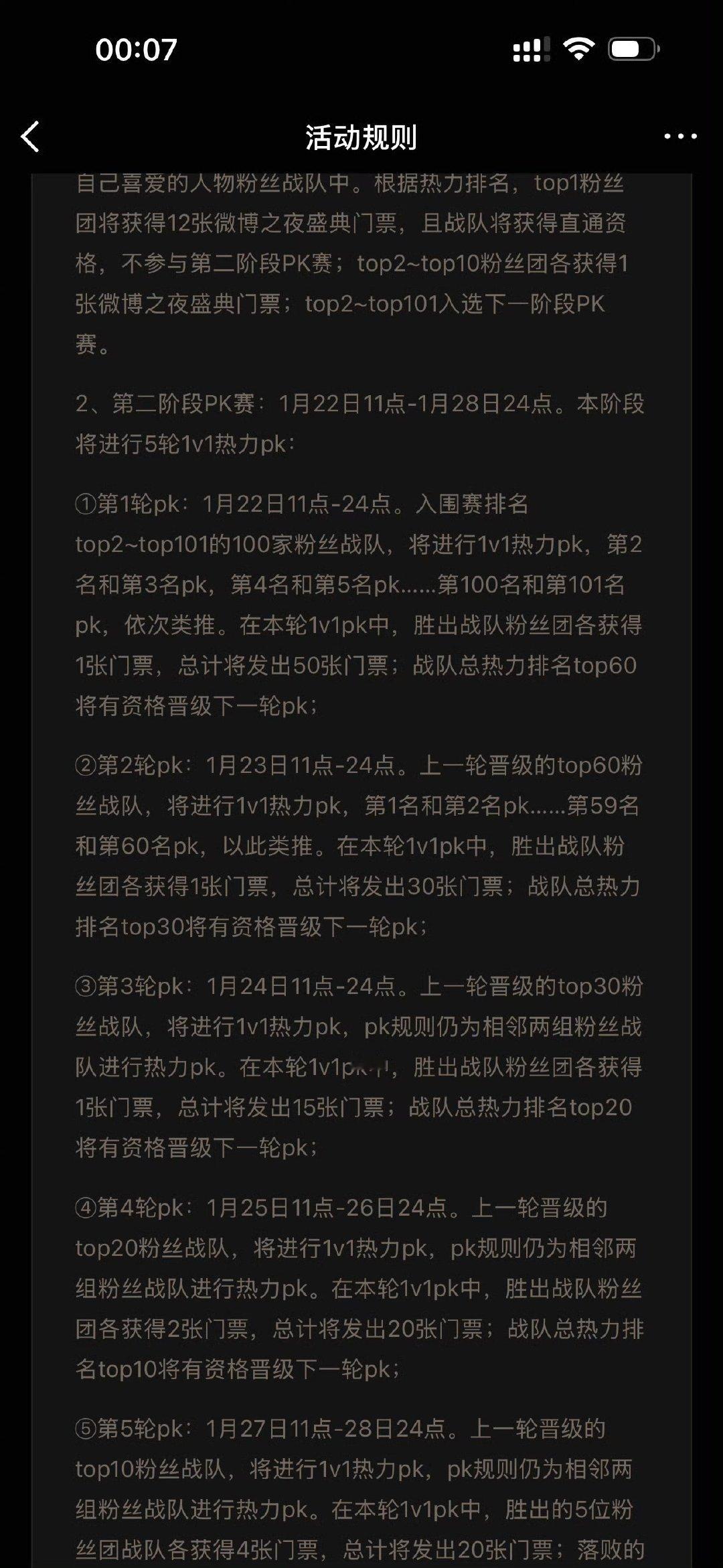Select the ②第2轮pk paragraph
The width and height of the screenshot is (723, 1568).
(x=361, y=851)
